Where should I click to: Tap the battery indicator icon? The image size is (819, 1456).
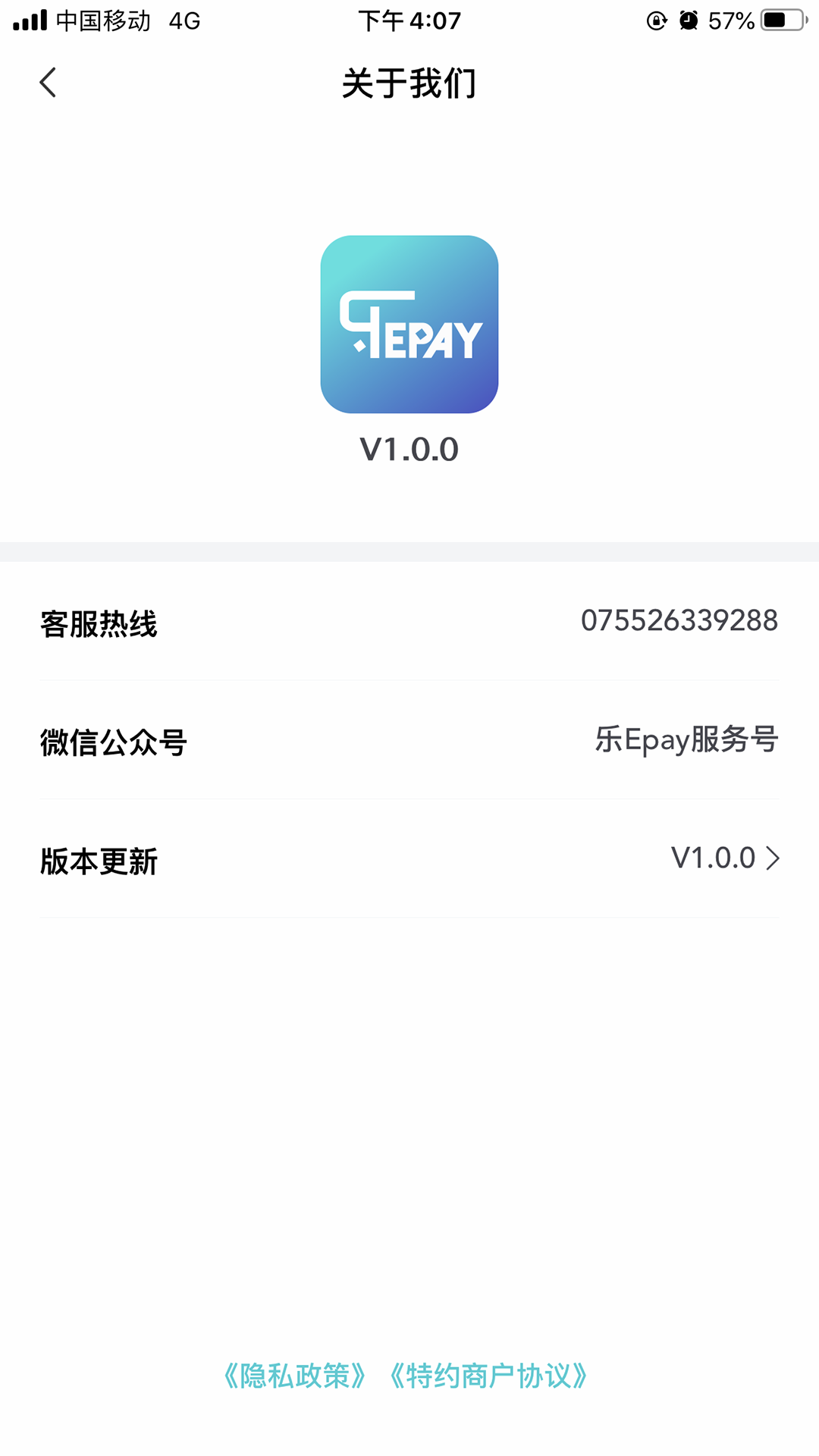pos(775,20)
